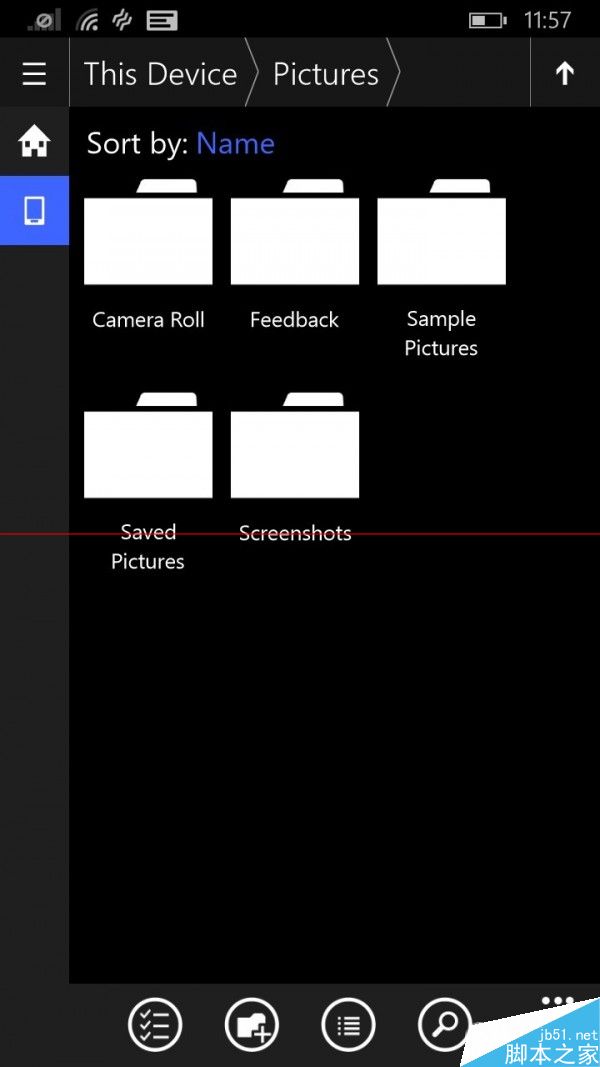Tap the Pictures breadcrumb
Viewport: 600px width, 1067px height.
click(326, 74)
